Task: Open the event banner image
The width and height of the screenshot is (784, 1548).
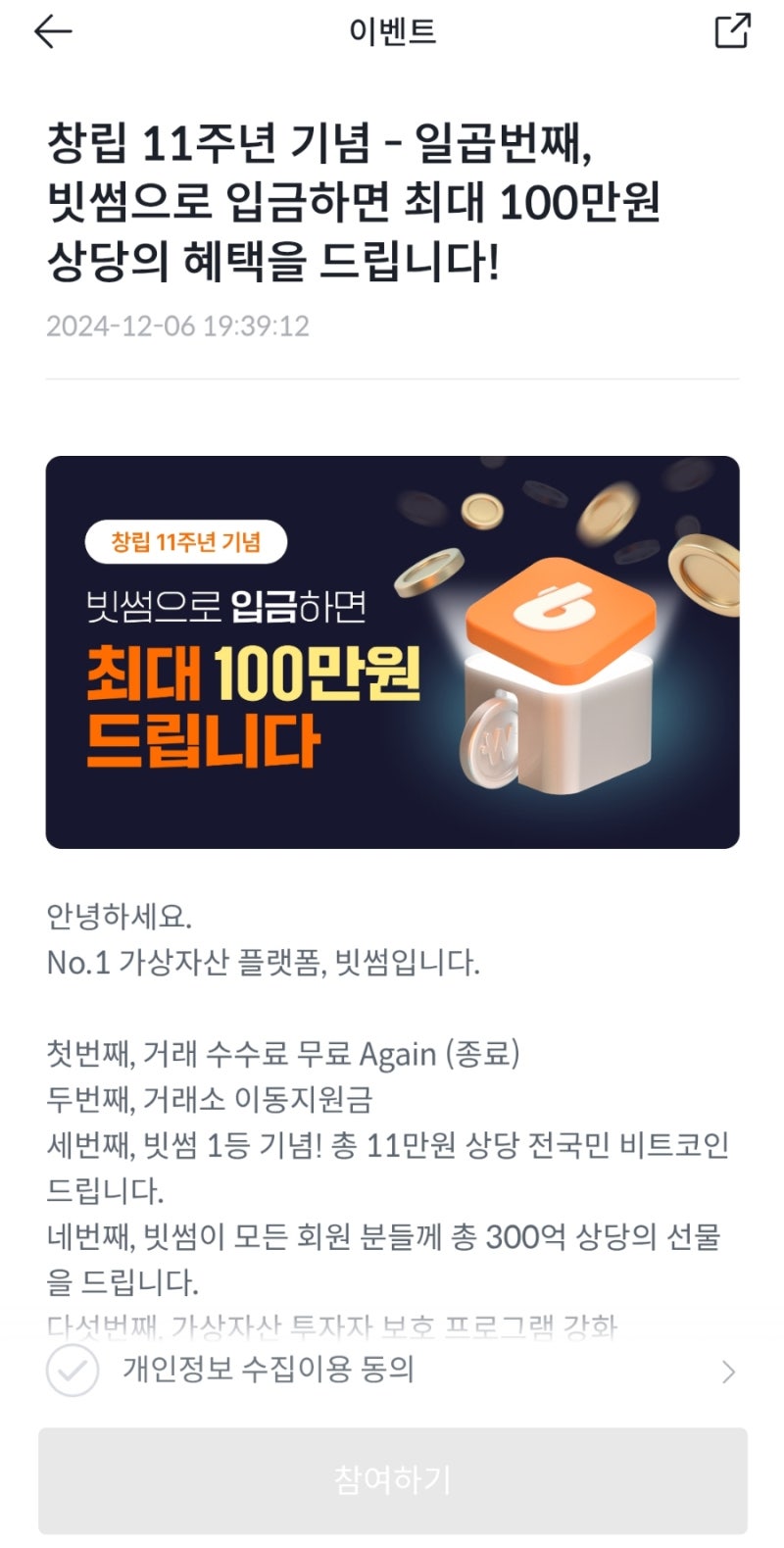Action: click(391, 652)
